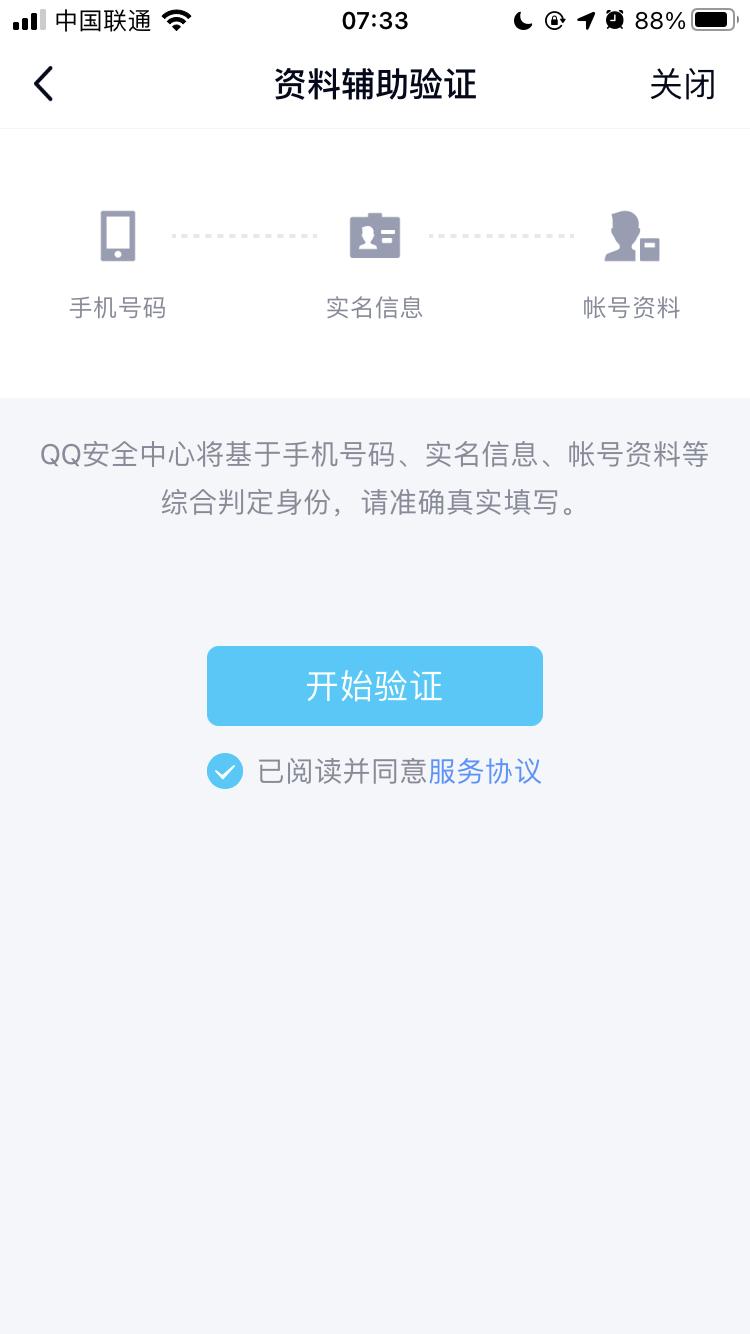750x1334 pixels.
Task: Click the alarm clock status bar icon
Action: click(612, 19)
